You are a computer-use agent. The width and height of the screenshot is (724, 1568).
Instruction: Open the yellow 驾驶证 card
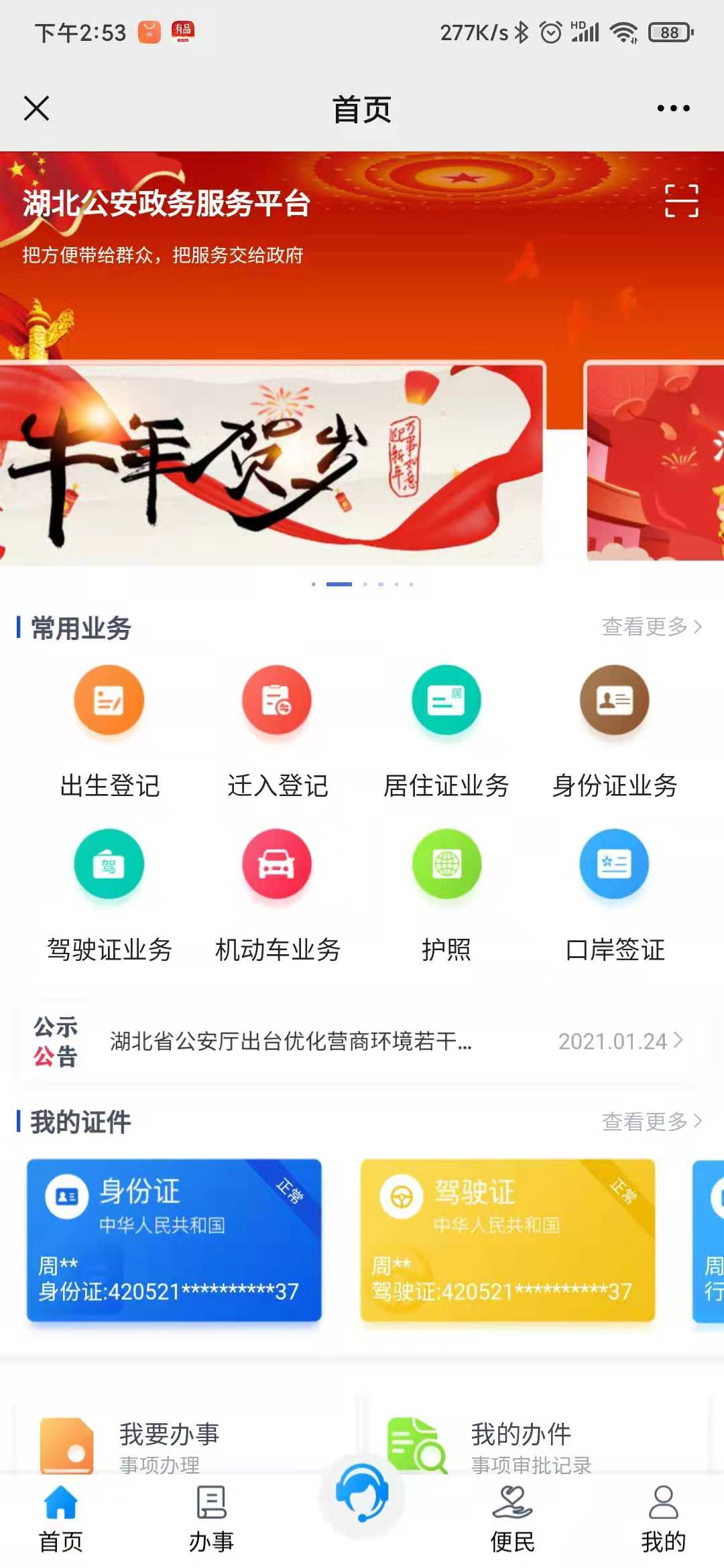click(507, 1240)
